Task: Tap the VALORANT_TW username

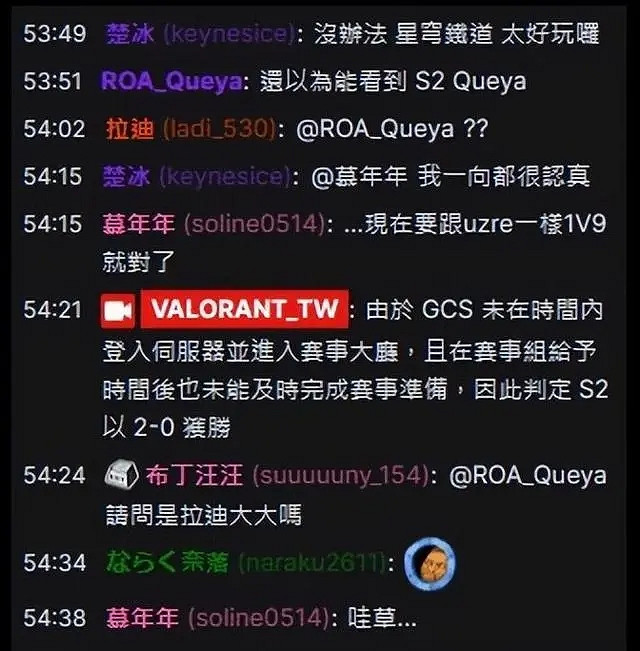Action: (243, 311)
